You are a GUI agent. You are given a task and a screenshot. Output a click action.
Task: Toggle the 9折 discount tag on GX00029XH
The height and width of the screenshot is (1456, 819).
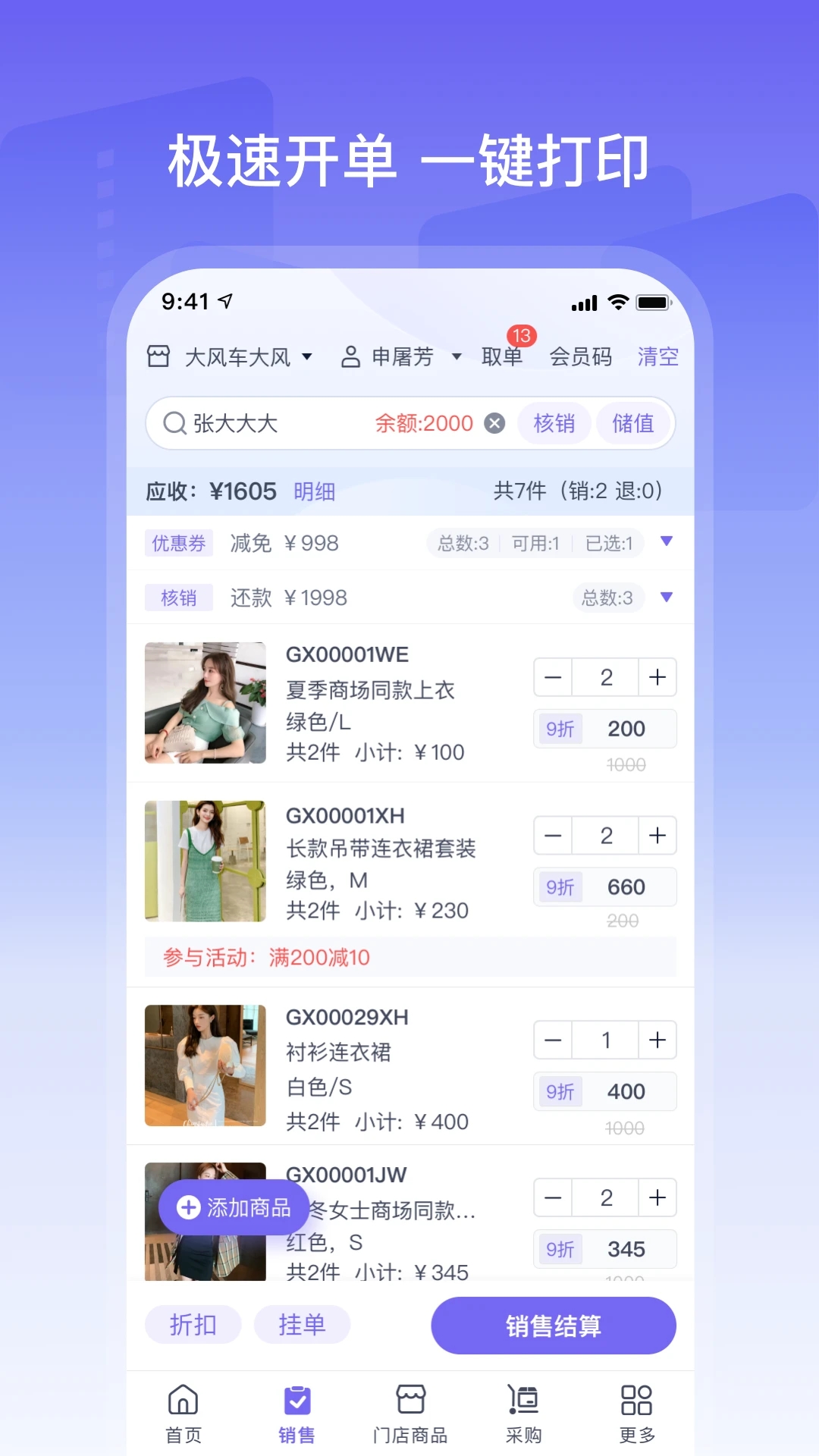point(560,1091)
